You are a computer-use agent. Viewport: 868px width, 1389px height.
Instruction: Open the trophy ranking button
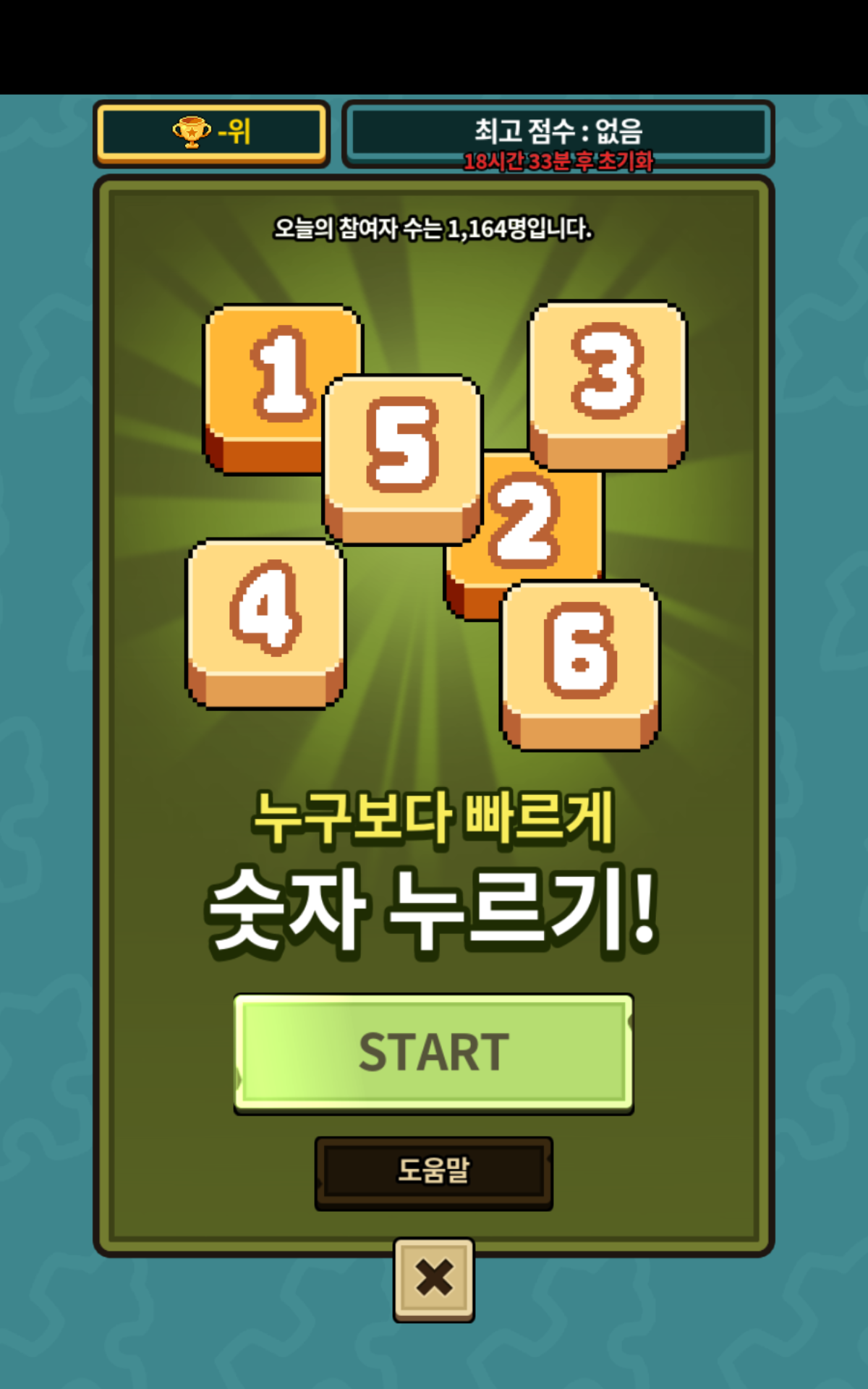(x=211, y=133)
